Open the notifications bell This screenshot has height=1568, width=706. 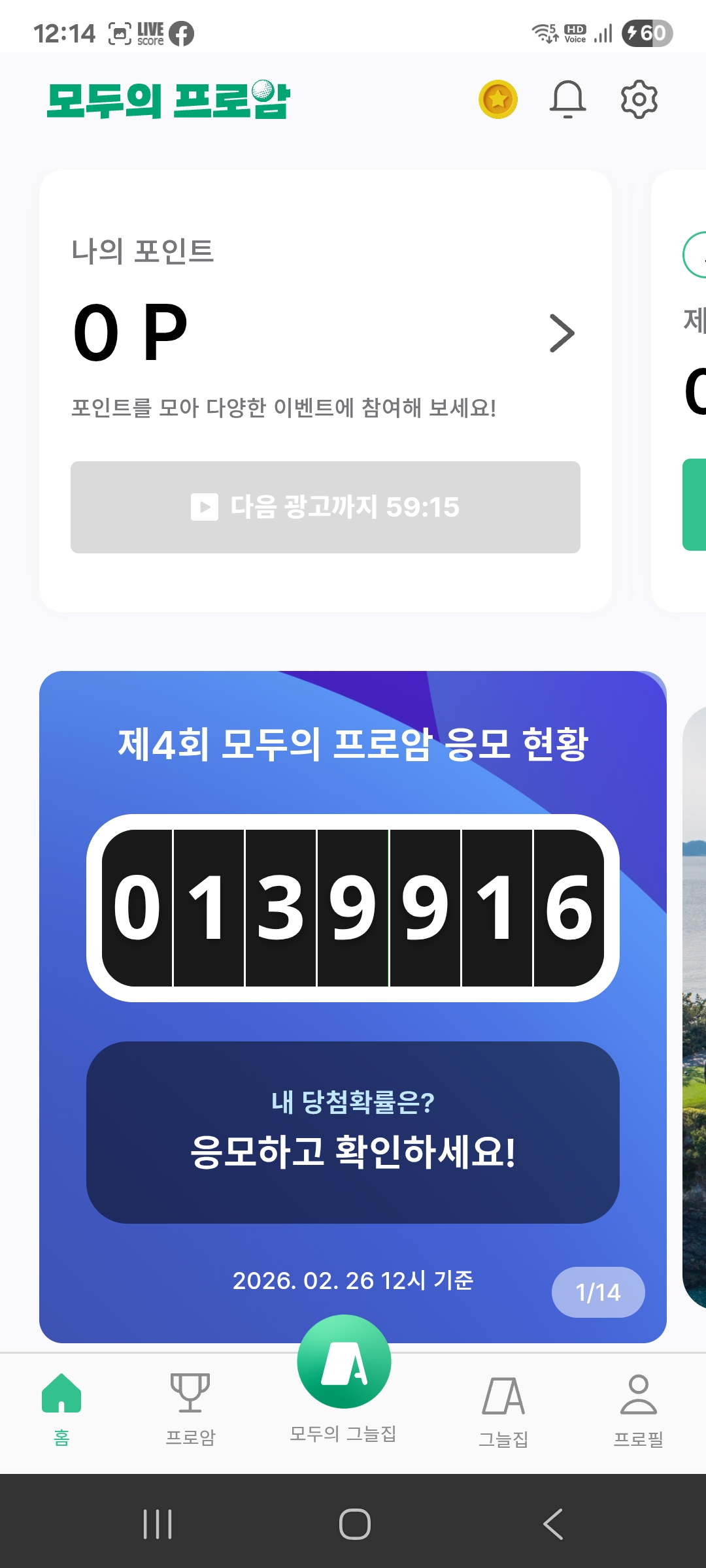pos(567,99)
